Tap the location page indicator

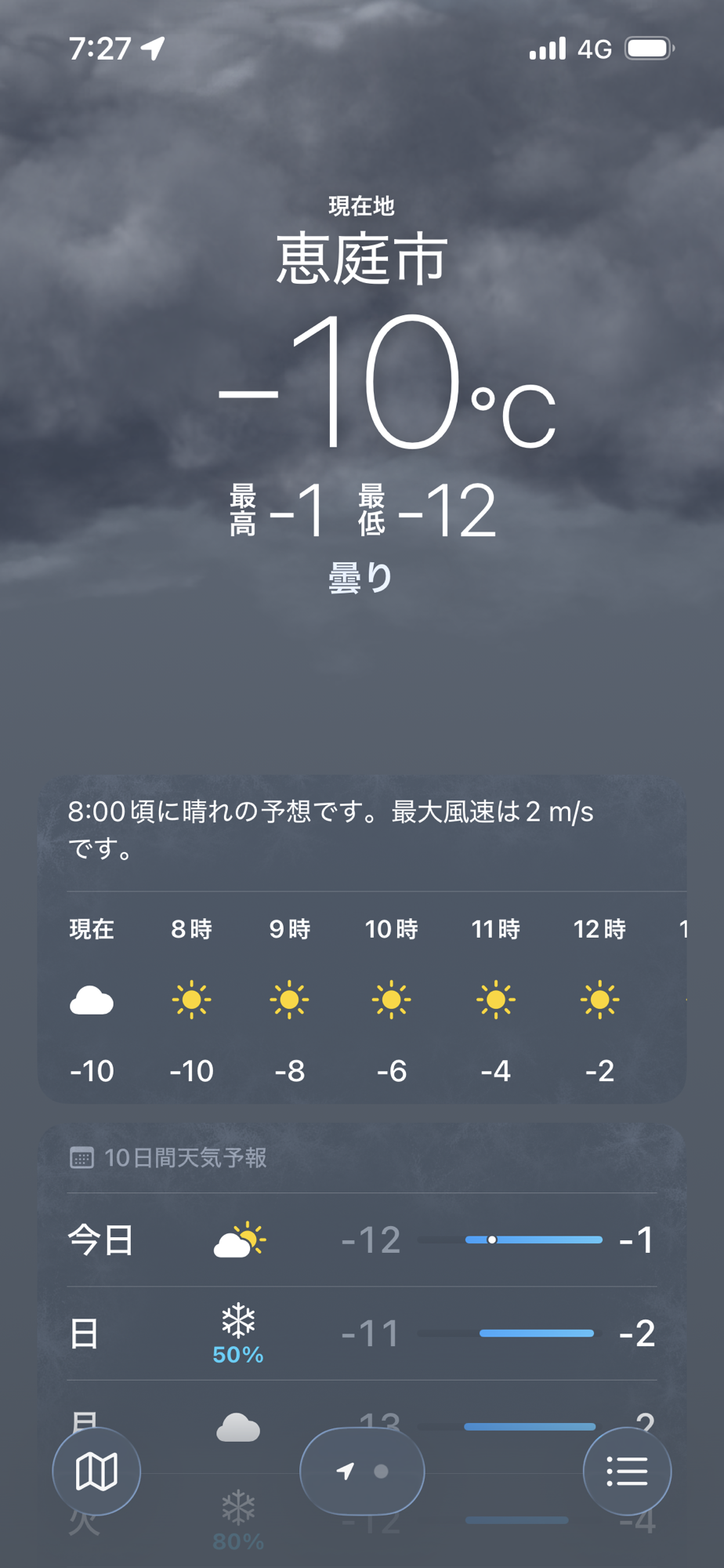point(362,1471)
